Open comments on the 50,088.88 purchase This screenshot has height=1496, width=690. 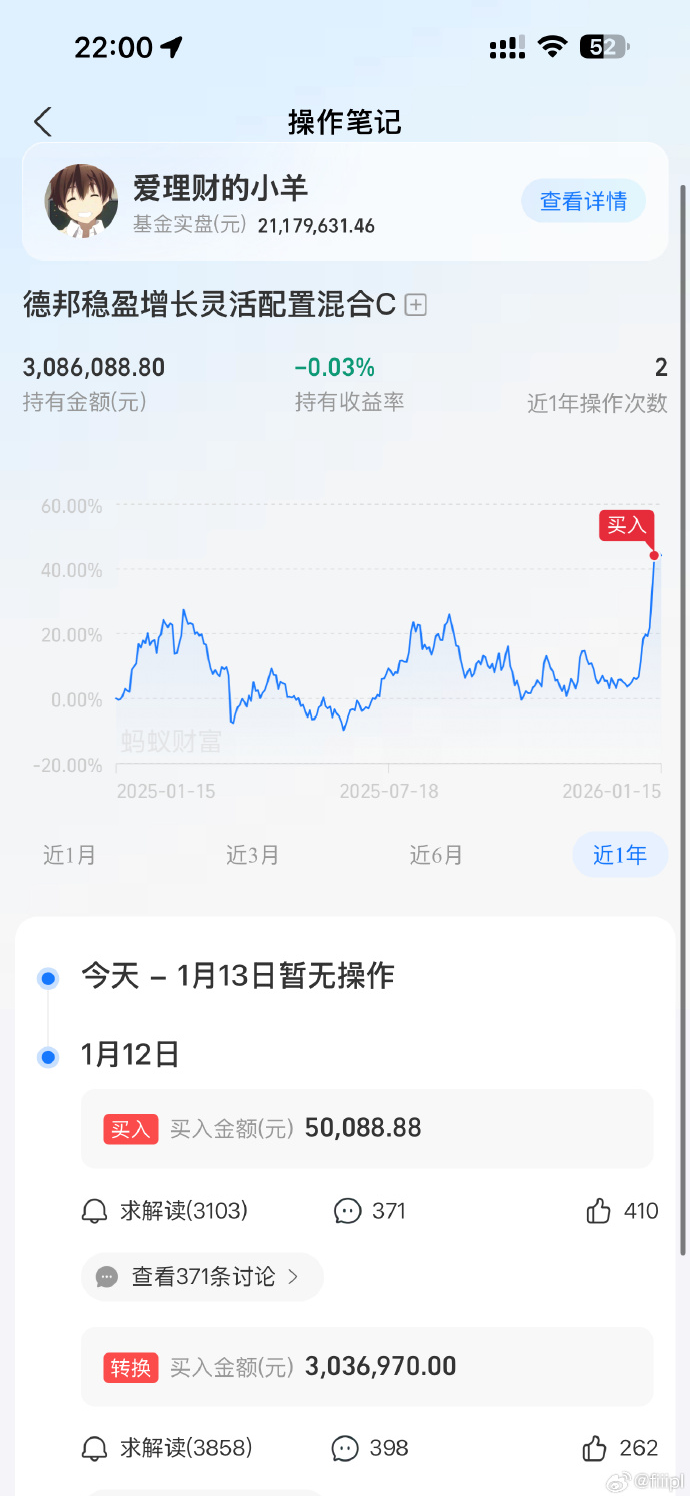point(370,1211)
